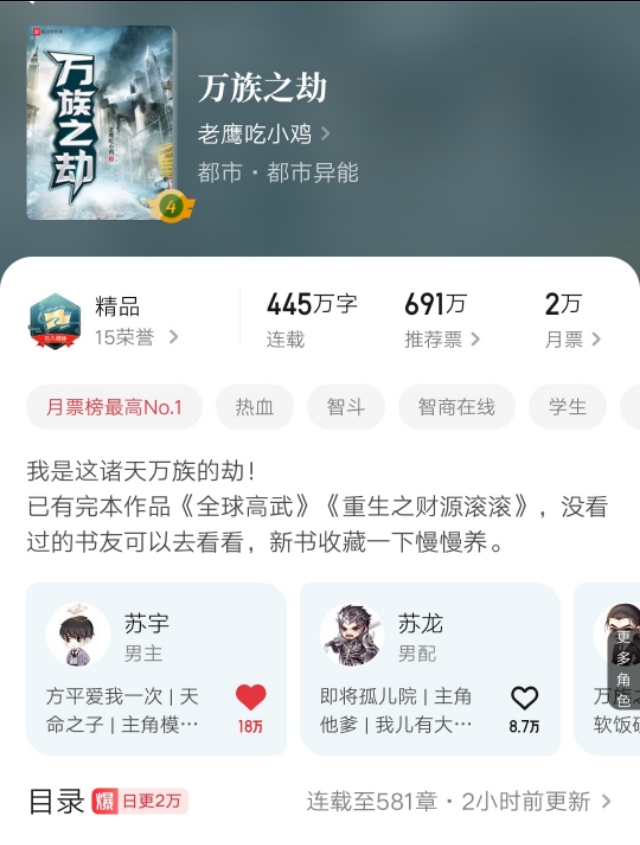Open the 月票 monthly tickets page
The width and height of the screenshot is (640, 845).
(573, 339)
